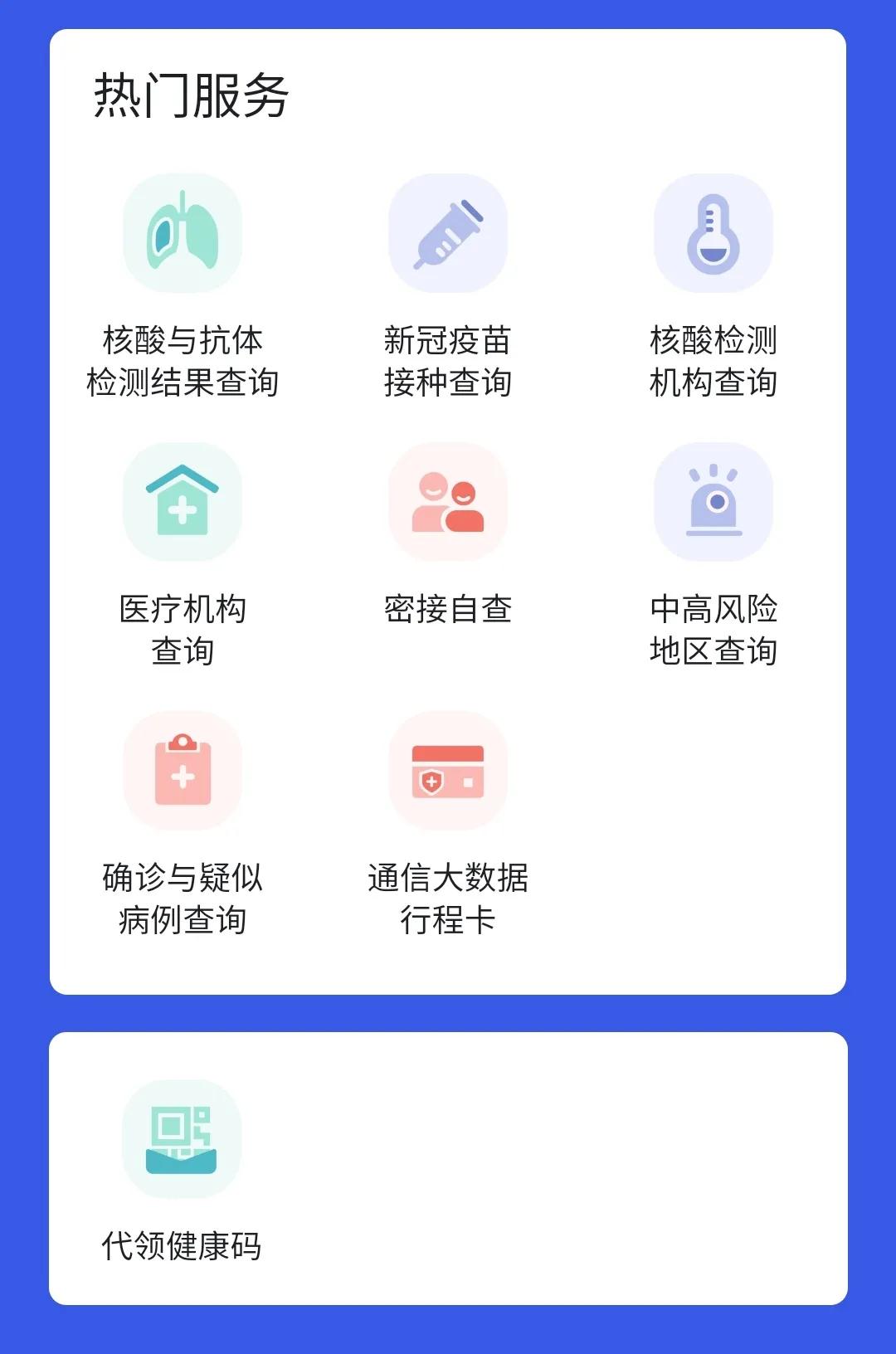Image resolution: width=896 pixels, height=1354 pixels.
Task: Tap 代领健康码
Action: pyautogui.click(x=183, y=1140)
